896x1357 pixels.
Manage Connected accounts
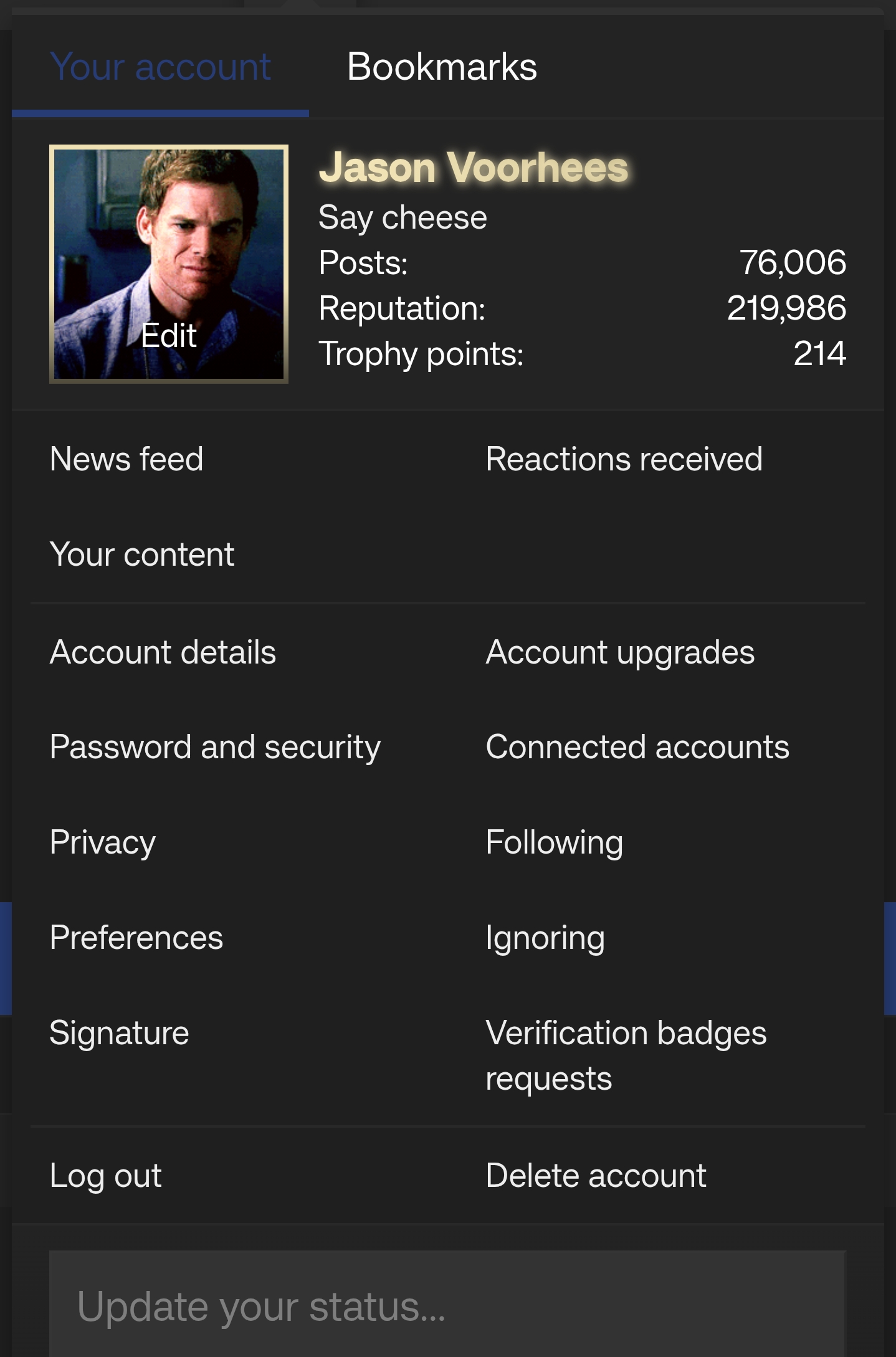click(x=637, y=746)
